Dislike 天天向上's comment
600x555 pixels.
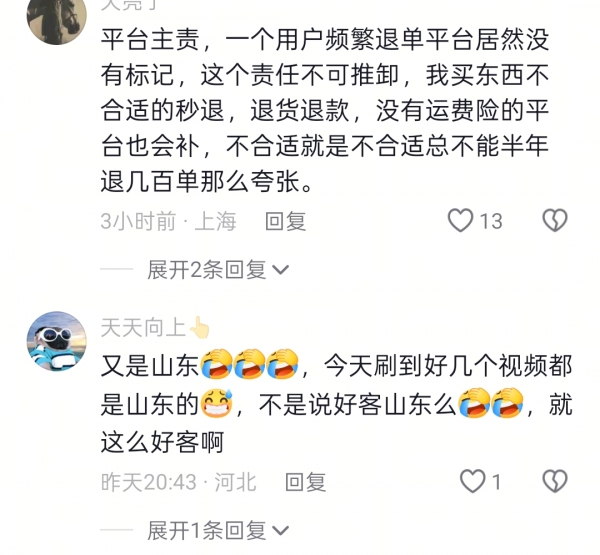[555, 482]
